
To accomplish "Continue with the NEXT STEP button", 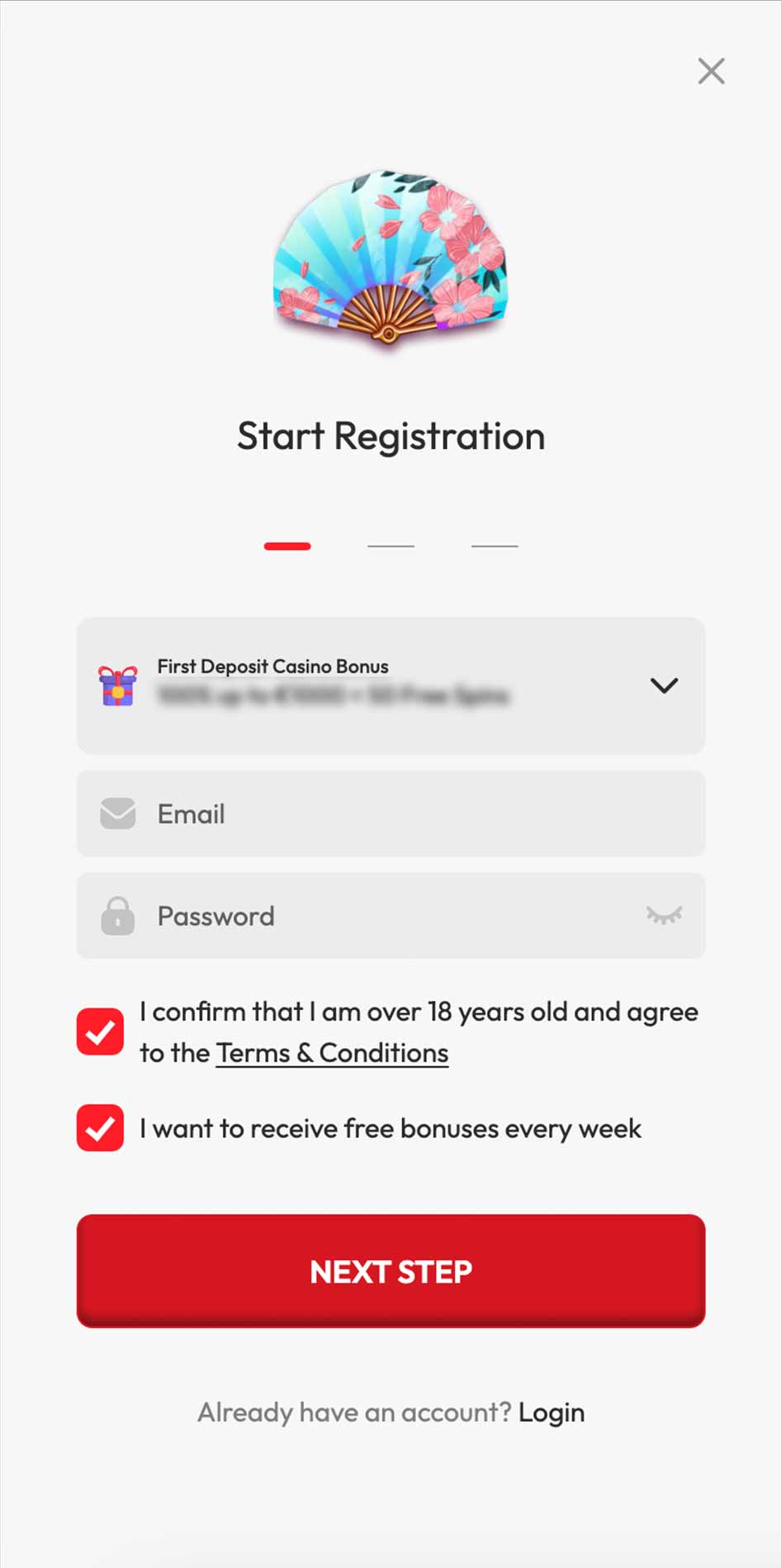I will 390,1271.
